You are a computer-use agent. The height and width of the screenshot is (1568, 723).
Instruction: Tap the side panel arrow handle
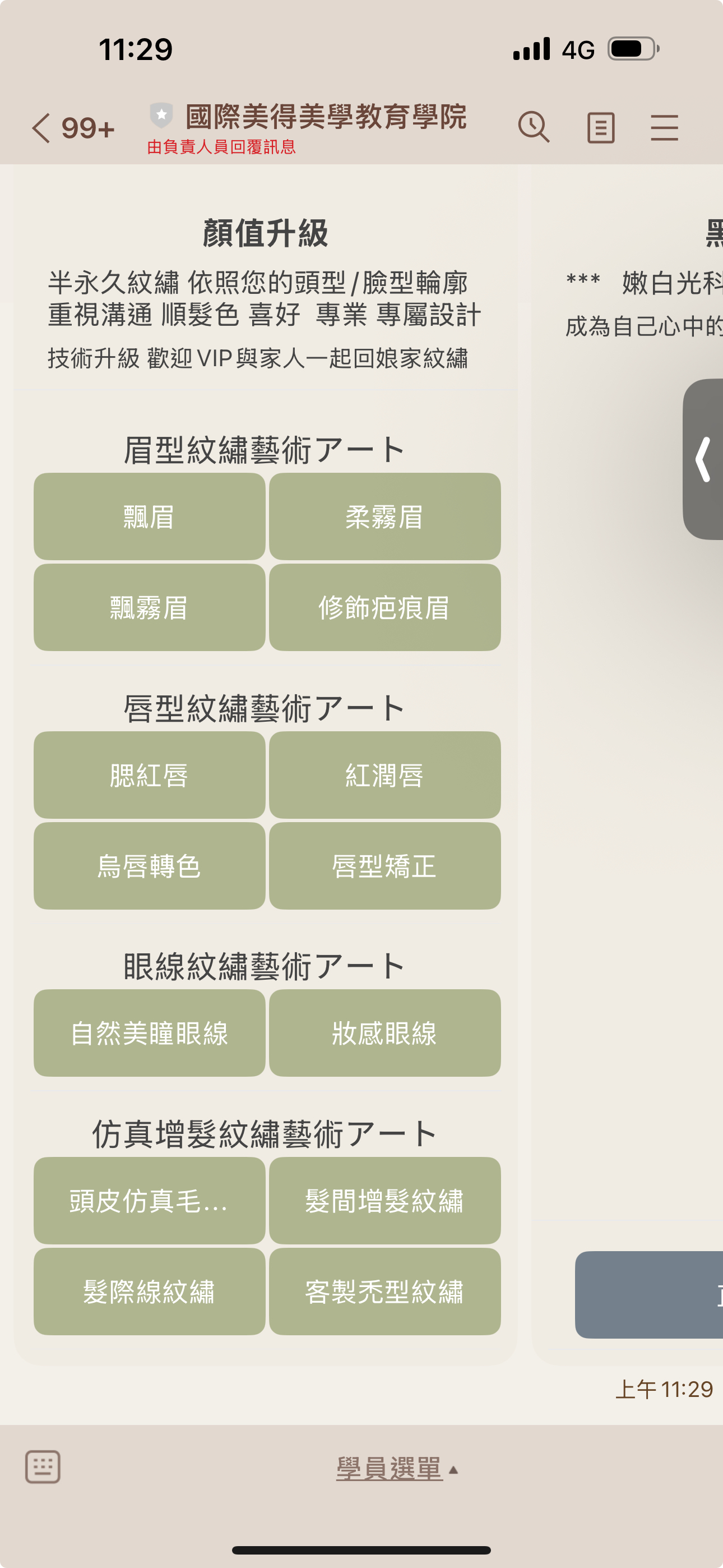[703, 459]
